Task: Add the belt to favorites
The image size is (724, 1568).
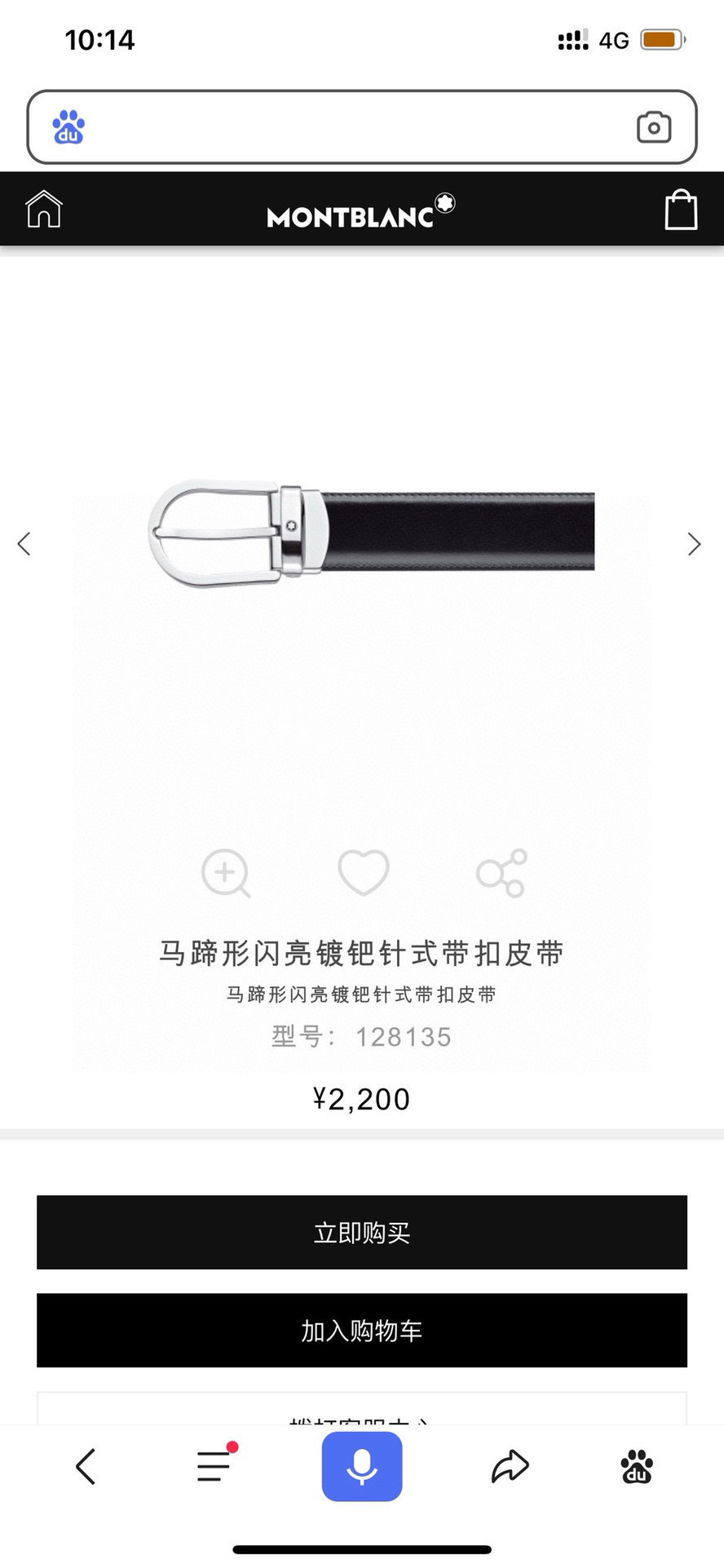Action: pyautogui.click(x=363, y=872)
